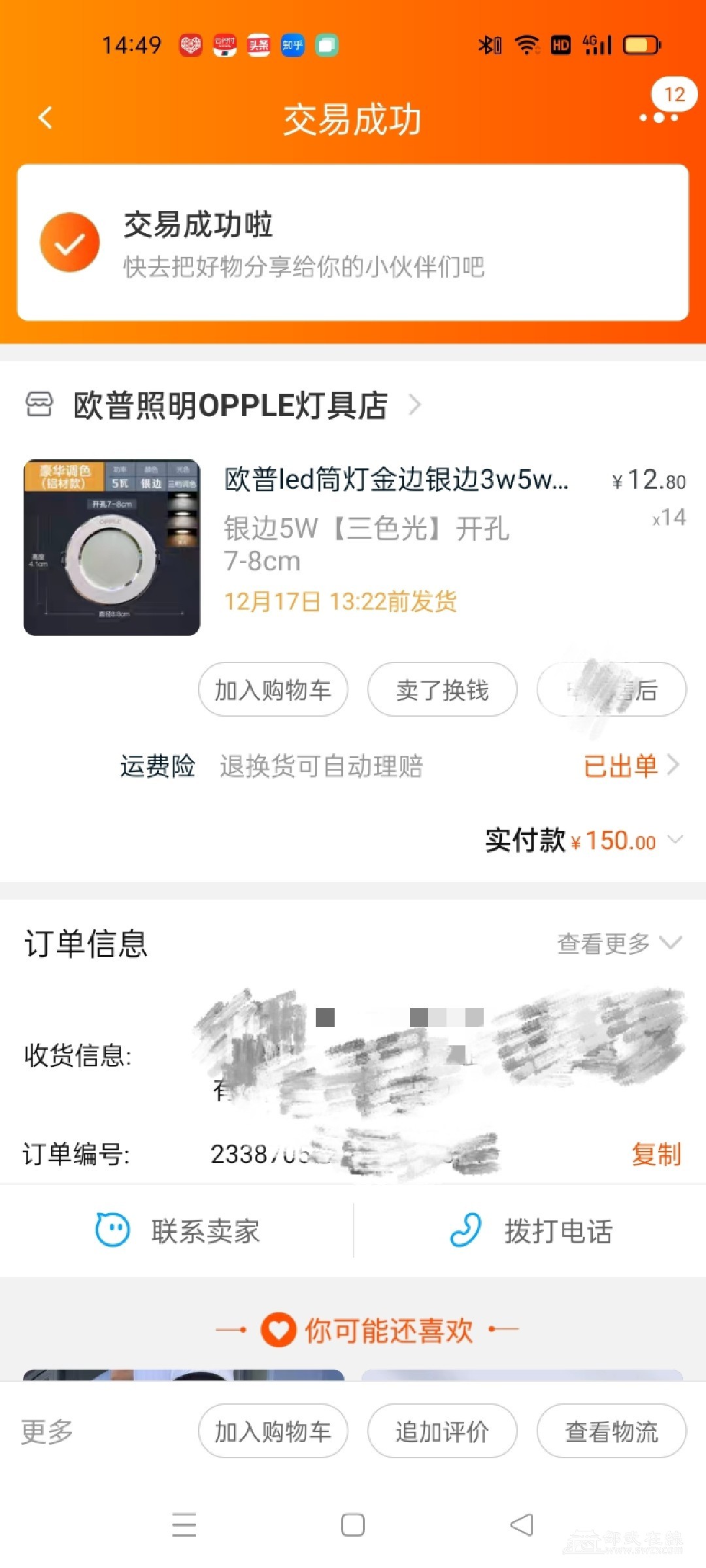The image size is (706, 1568).
Task: Tap the bottom bar 加入购物车 button
Action: (273, 1431)
